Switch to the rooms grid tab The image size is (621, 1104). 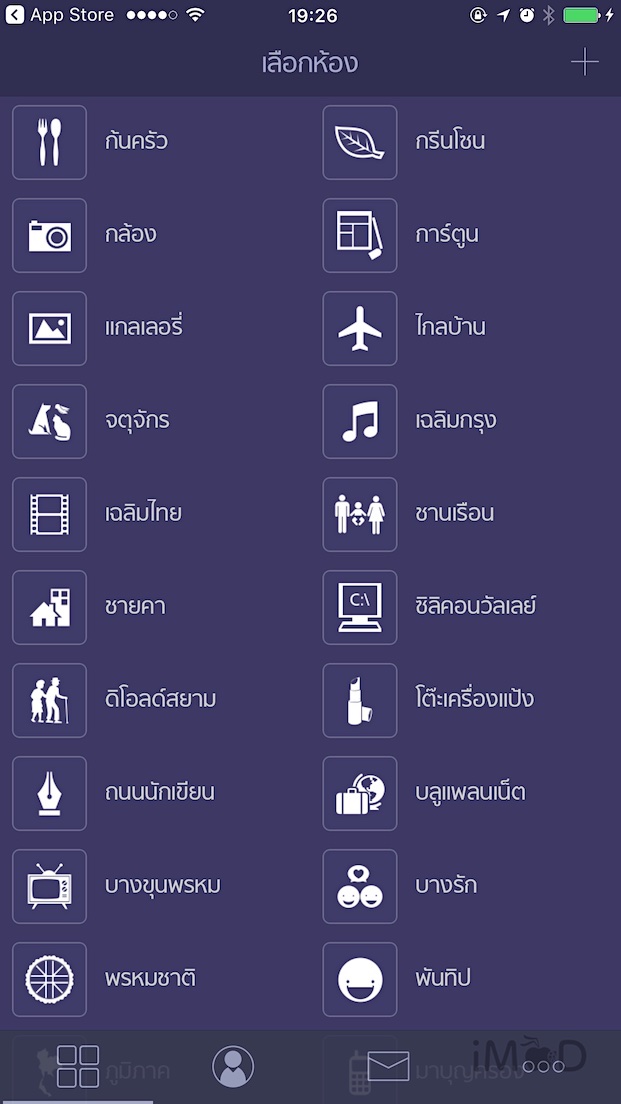[x=77, y=1066]
